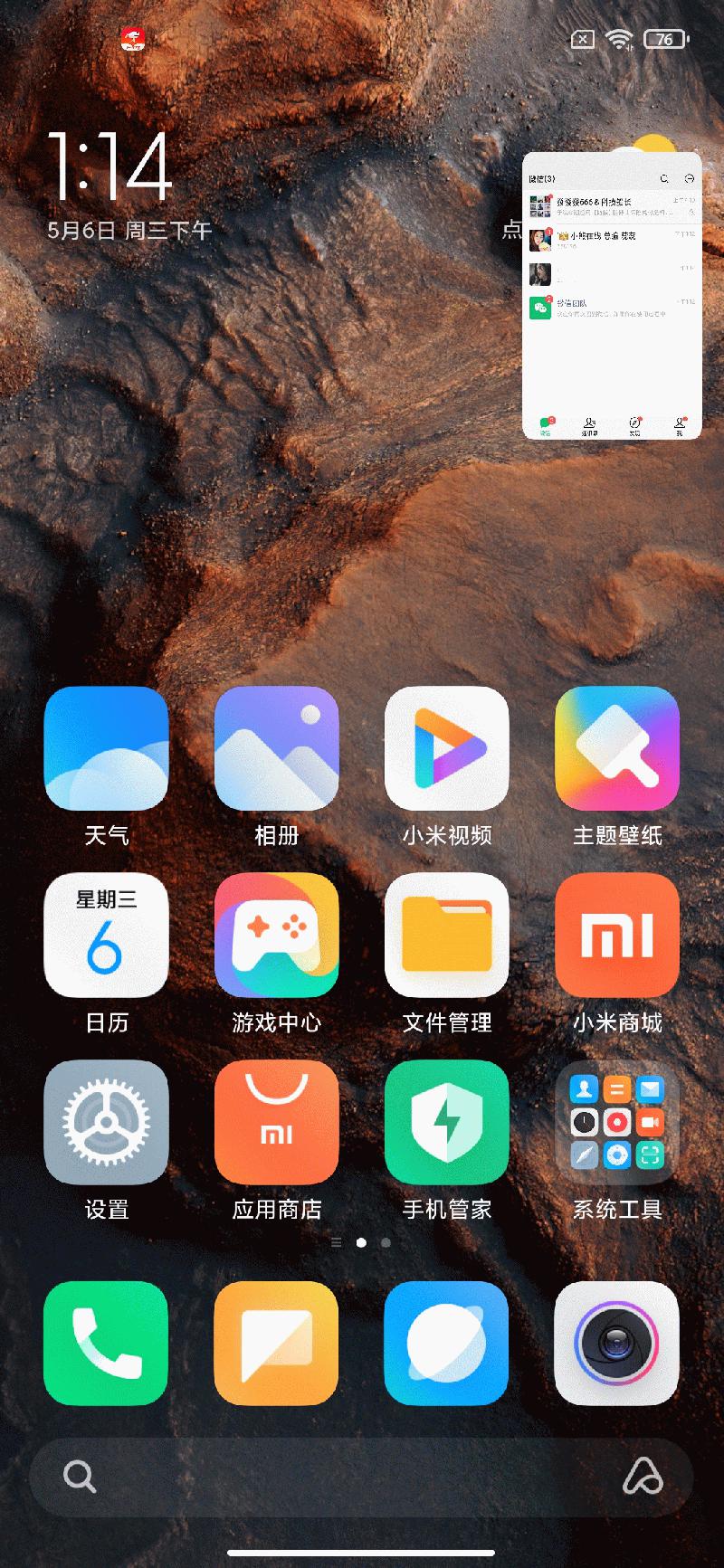Viewport: 724px width, 1568px height.
Task: Open 设置 settings app
Action: tap(106, 1123)
